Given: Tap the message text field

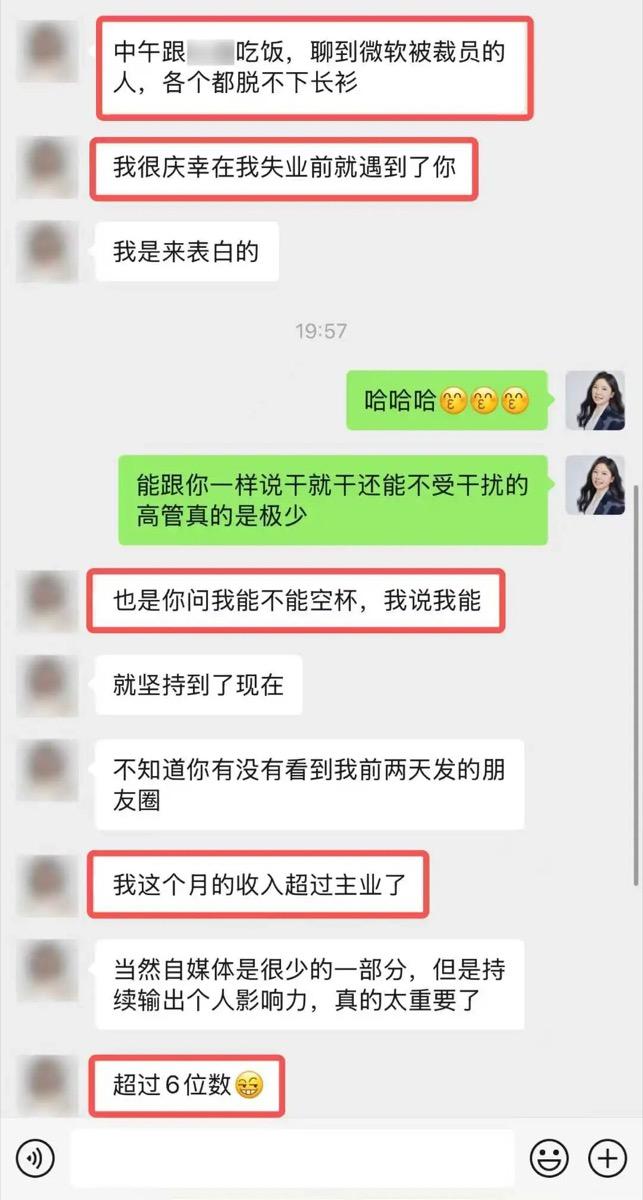Looking at the screenshot, I should point(292,1159).
